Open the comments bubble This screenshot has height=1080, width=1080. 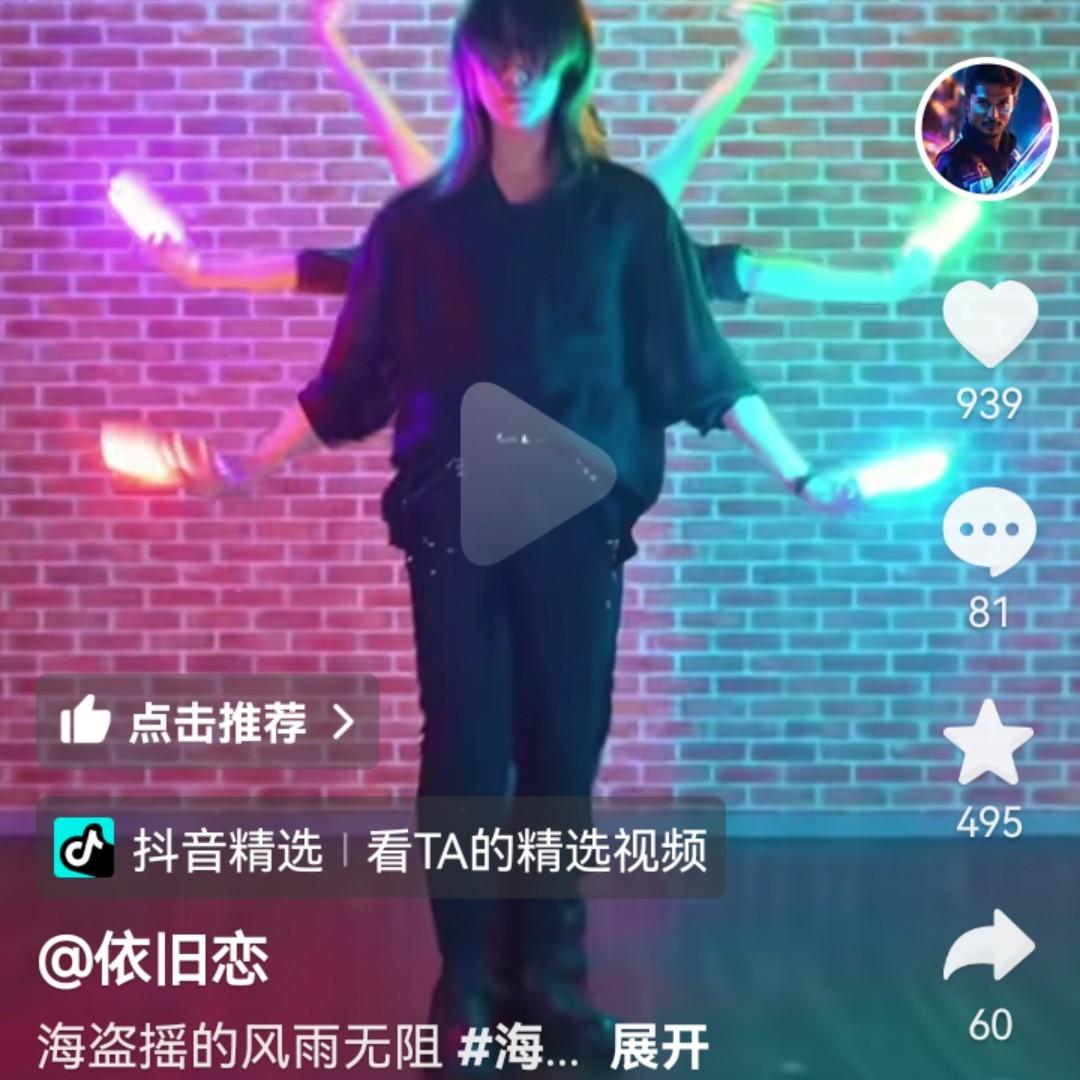tap(988, 531)
